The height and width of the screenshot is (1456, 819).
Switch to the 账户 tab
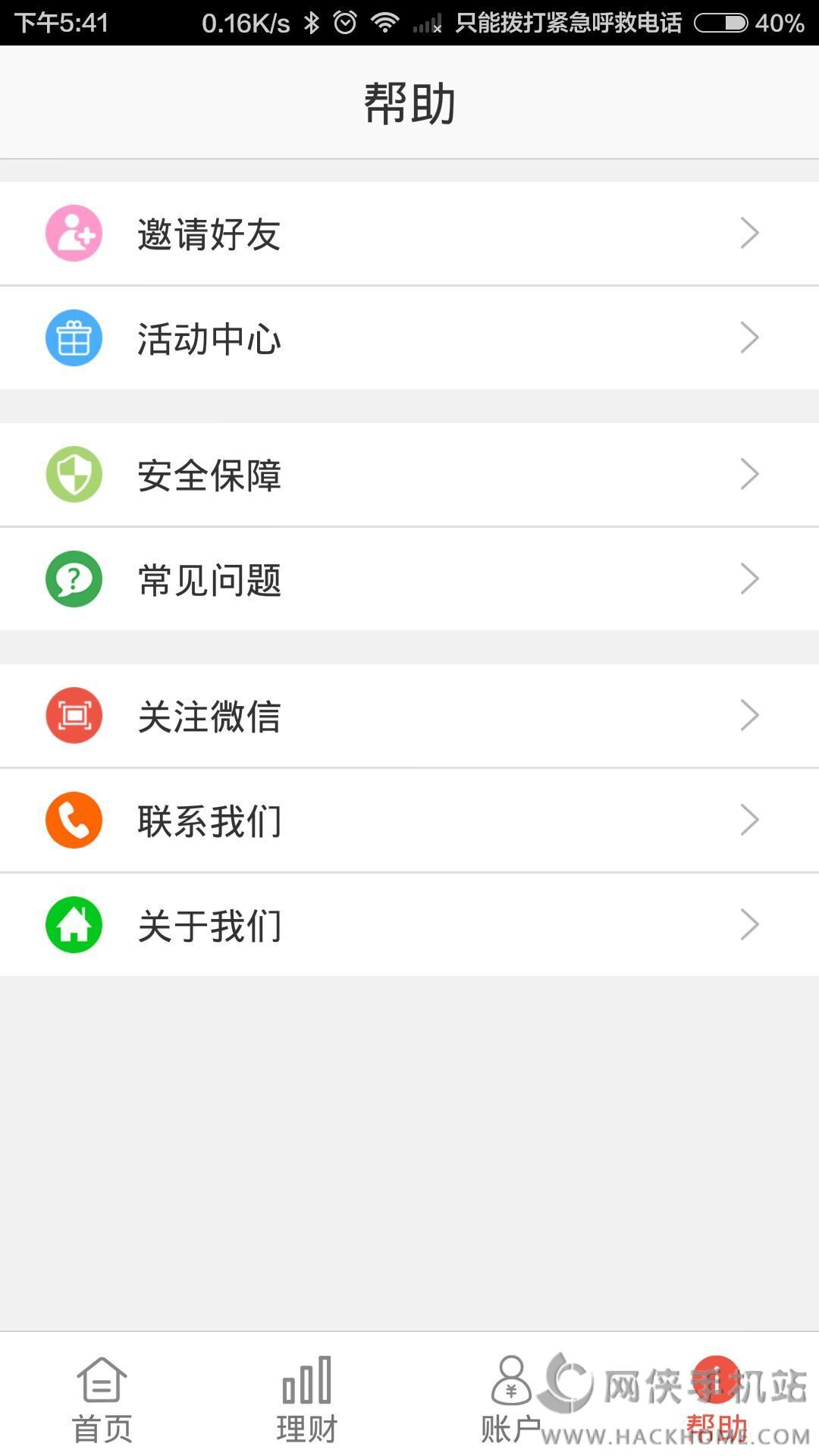pyautogui.click(x=511, y=1398)
